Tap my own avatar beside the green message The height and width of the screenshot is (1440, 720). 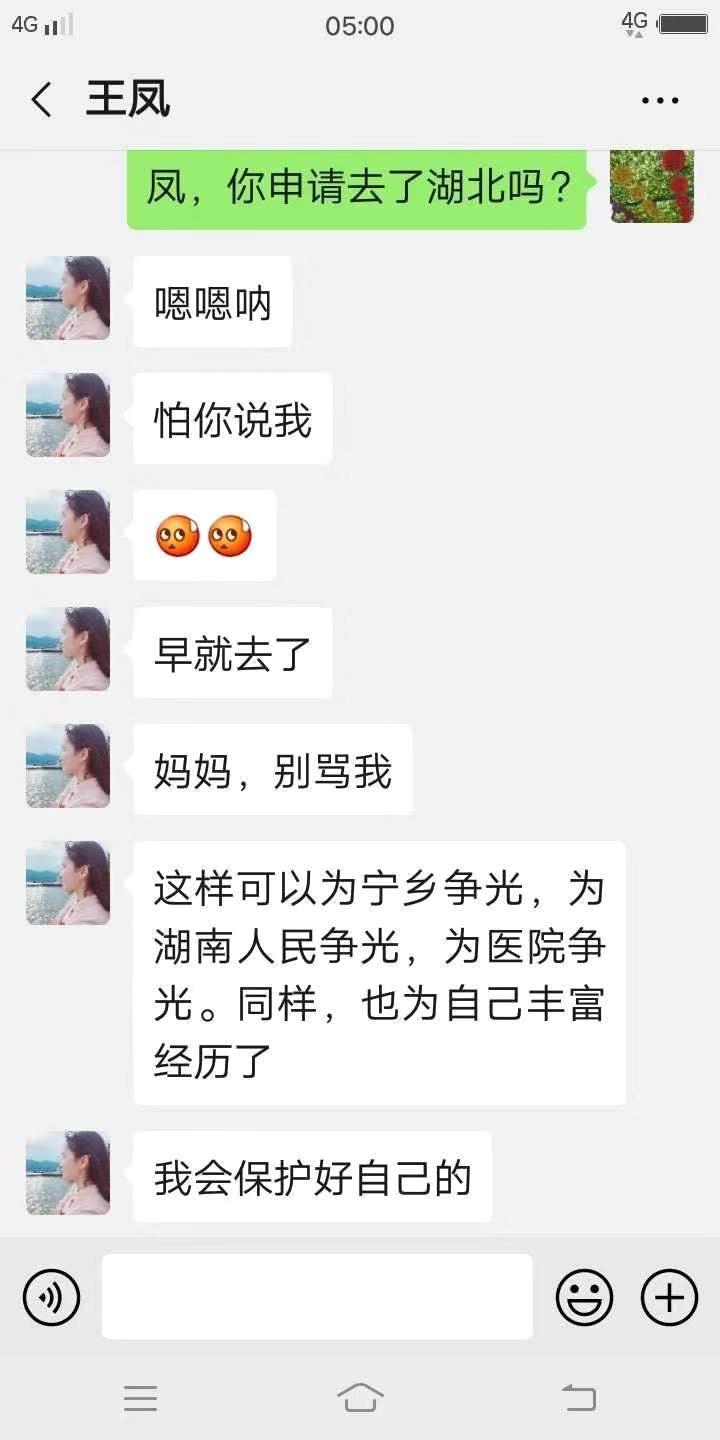(x=652, y=186)
